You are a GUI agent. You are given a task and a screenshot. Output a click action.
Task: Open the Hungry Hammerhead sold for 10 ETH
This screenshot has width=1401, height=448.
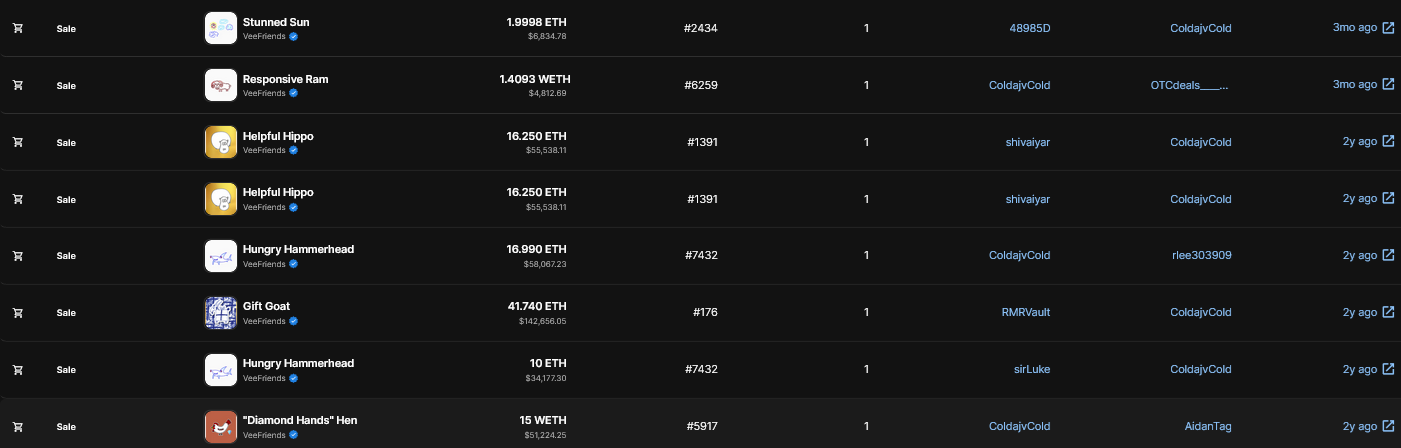click(298, 363)
